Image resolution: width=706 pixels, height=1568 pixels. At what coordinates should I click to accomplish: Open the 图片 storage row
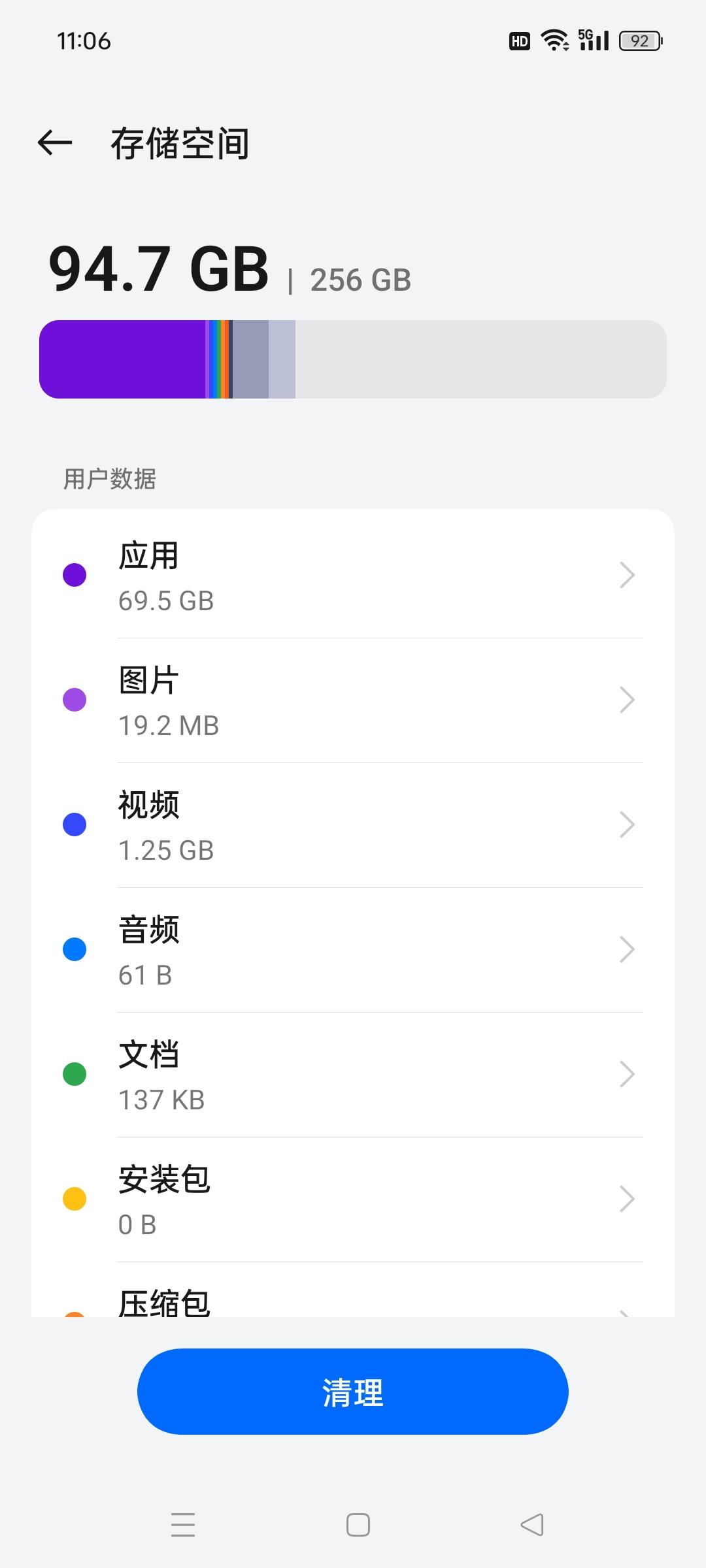pyautogui.click(x=353, y=700)
